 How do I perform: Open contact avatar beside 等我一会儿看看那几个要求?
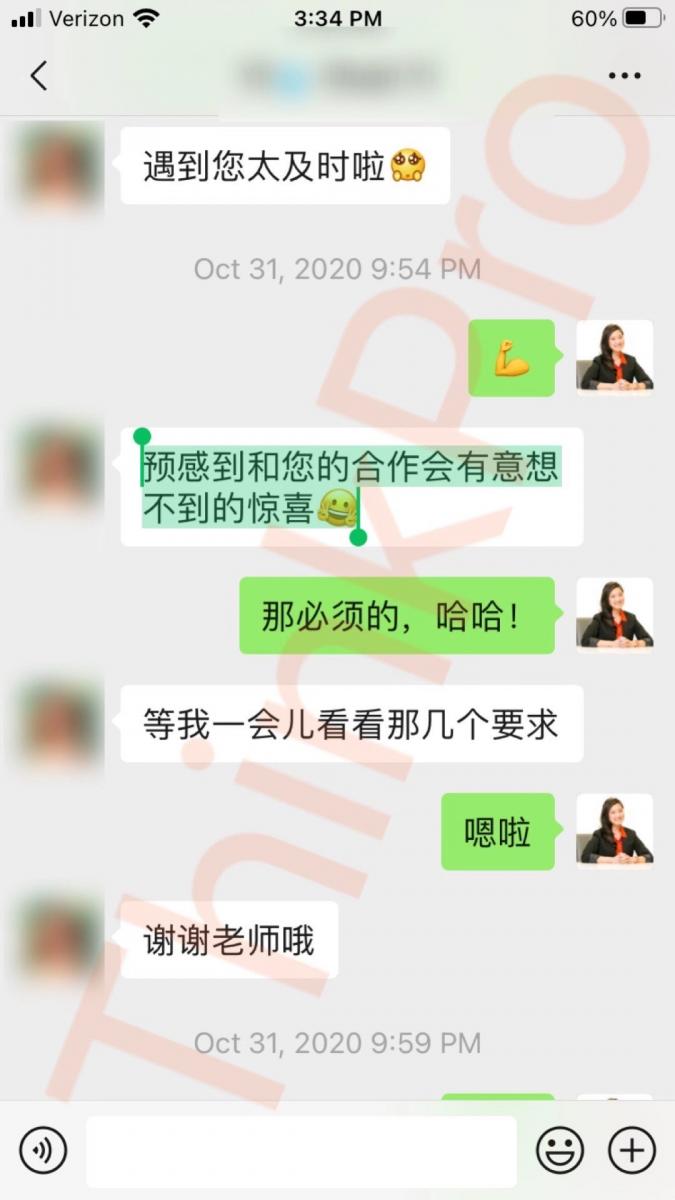(x=62, y=723)
